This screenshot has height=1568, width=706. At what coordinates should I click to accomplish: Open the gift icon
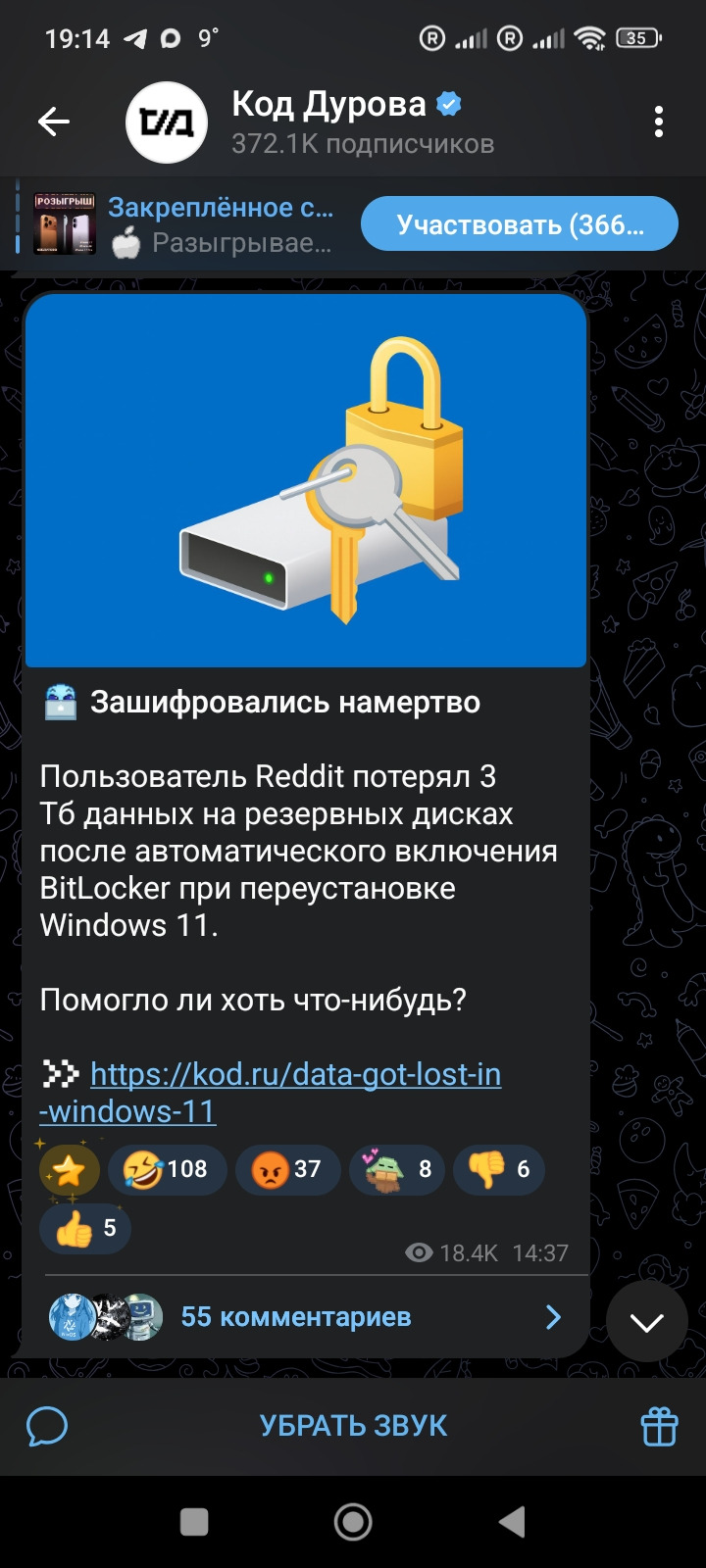tap(659, 1426)
